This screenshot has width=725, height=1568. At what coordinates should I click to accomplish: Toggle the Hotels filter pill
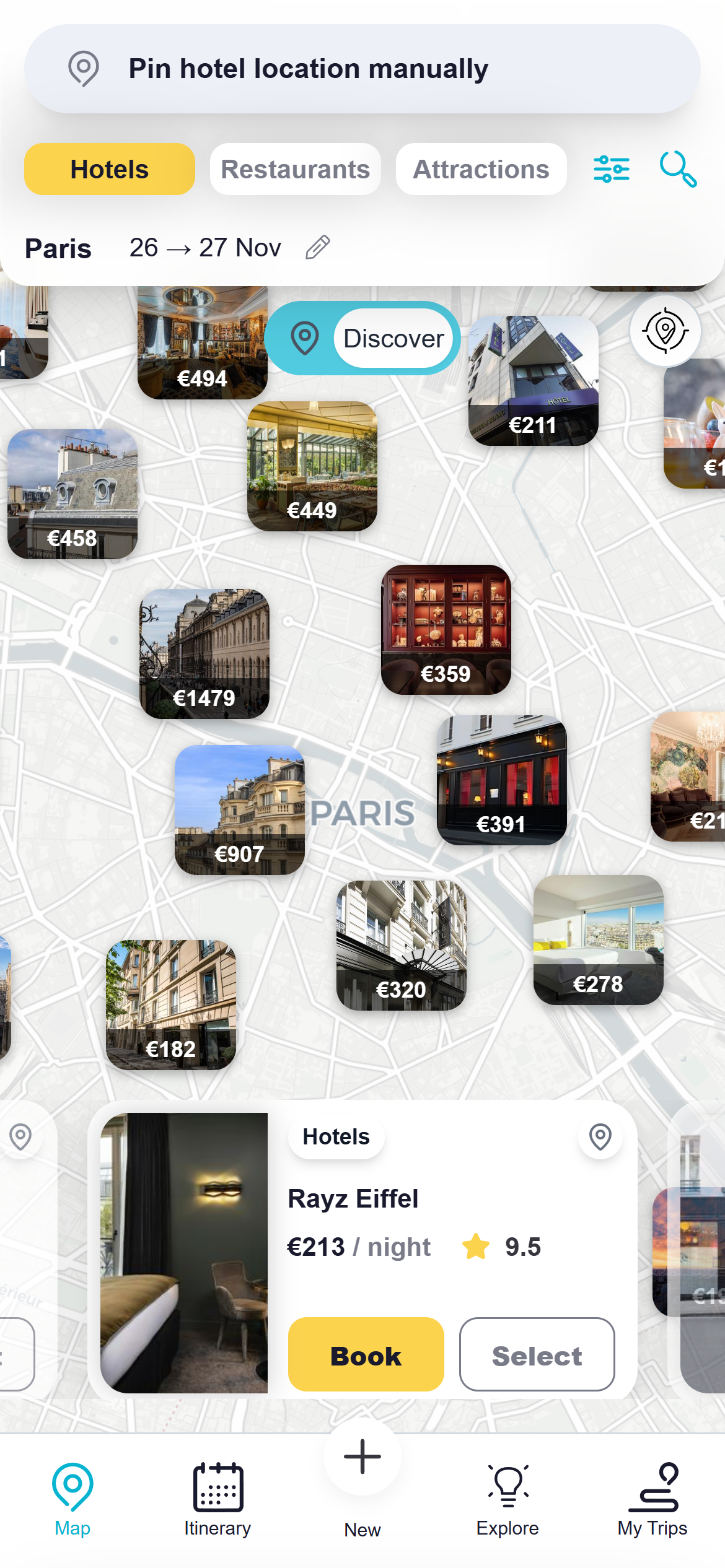pos(109,168)
